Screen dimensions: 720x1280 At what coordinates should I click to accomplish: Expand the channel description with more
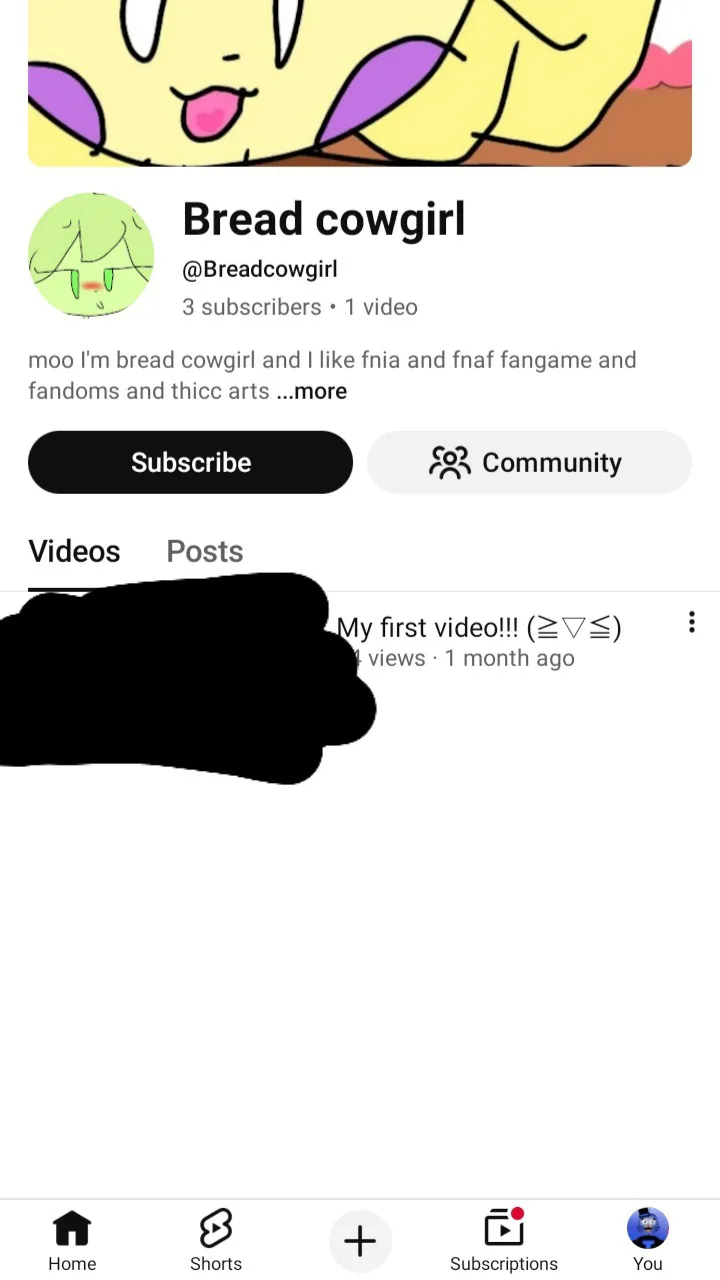(312, 391)
